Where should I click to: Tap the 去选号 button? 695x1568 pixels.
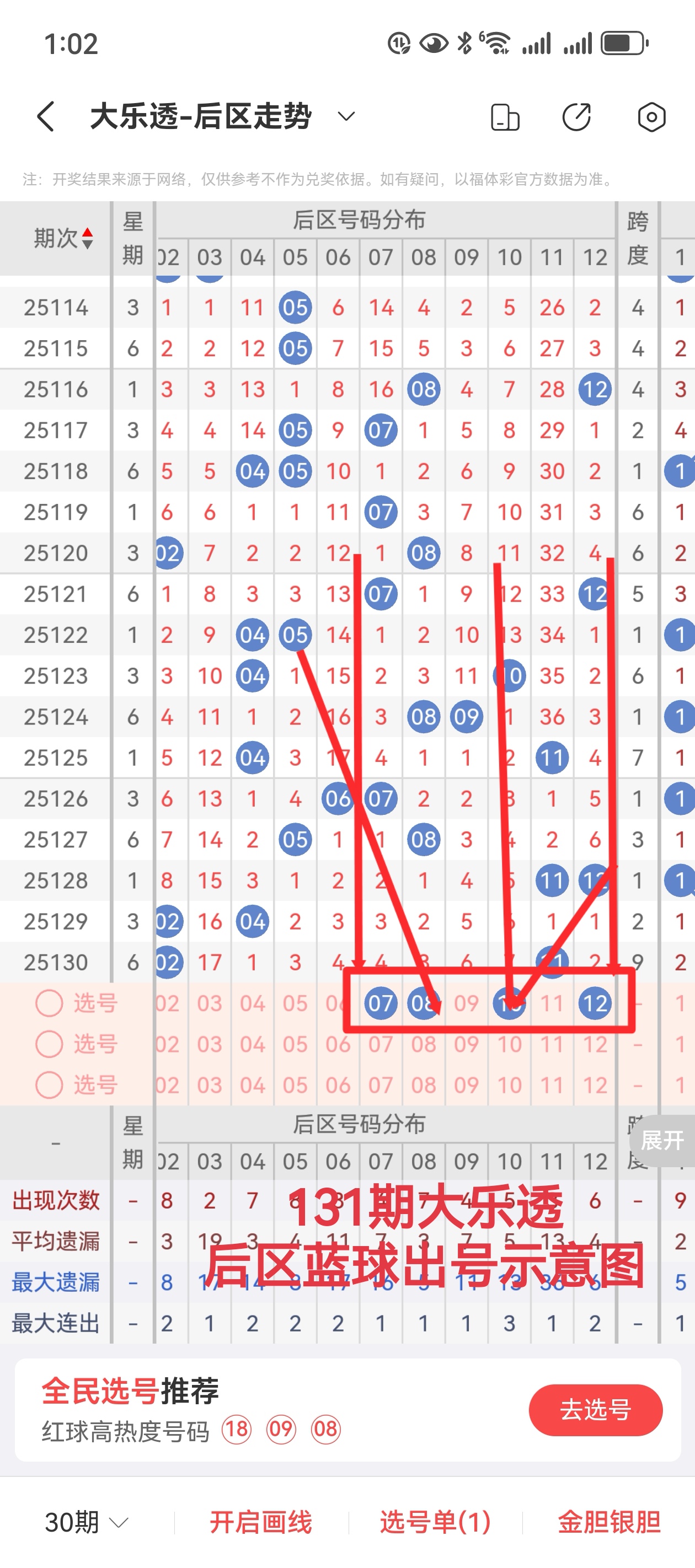tap(595, 1410)
